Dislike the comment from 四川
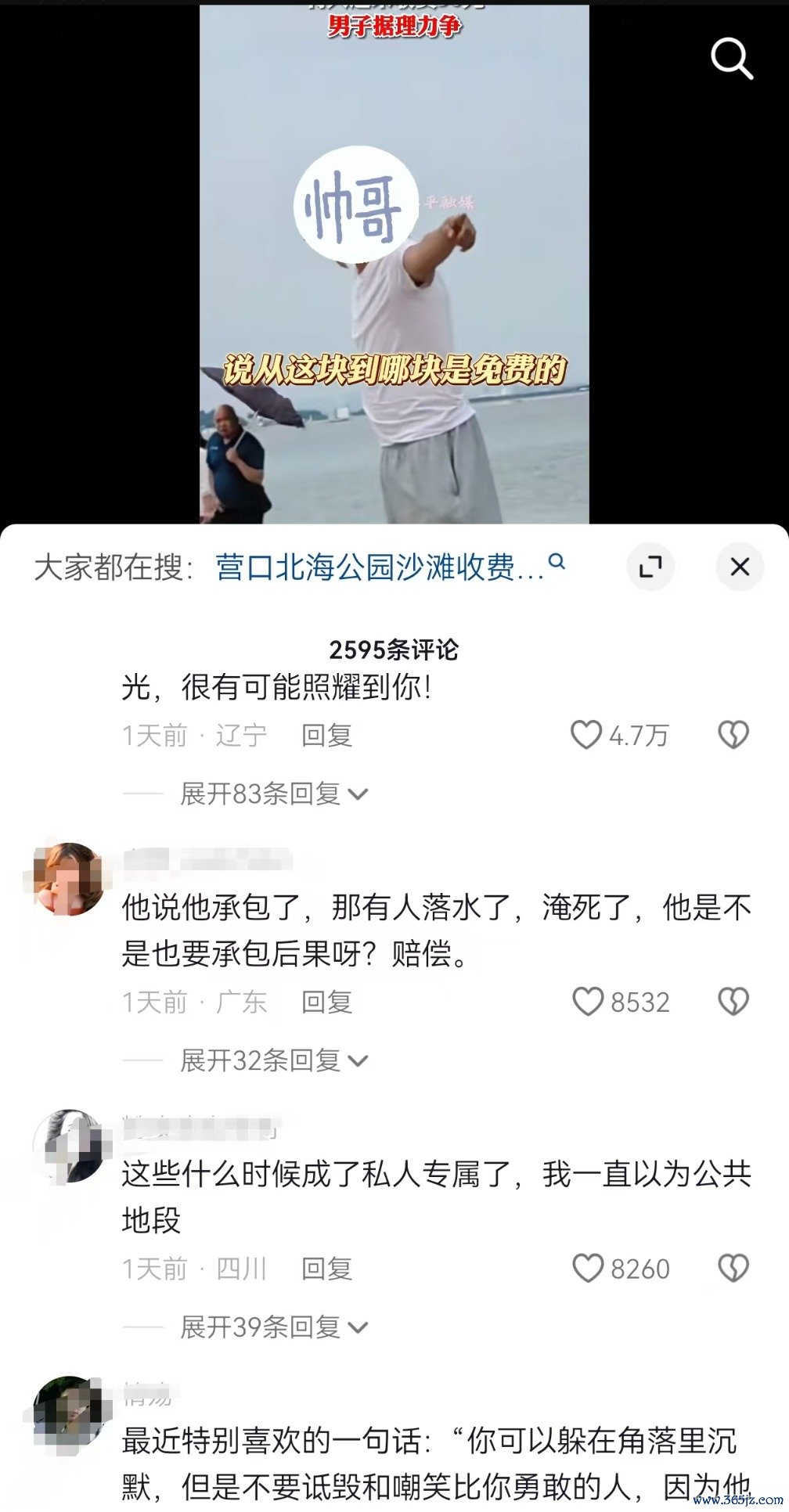 [733, 1269]
